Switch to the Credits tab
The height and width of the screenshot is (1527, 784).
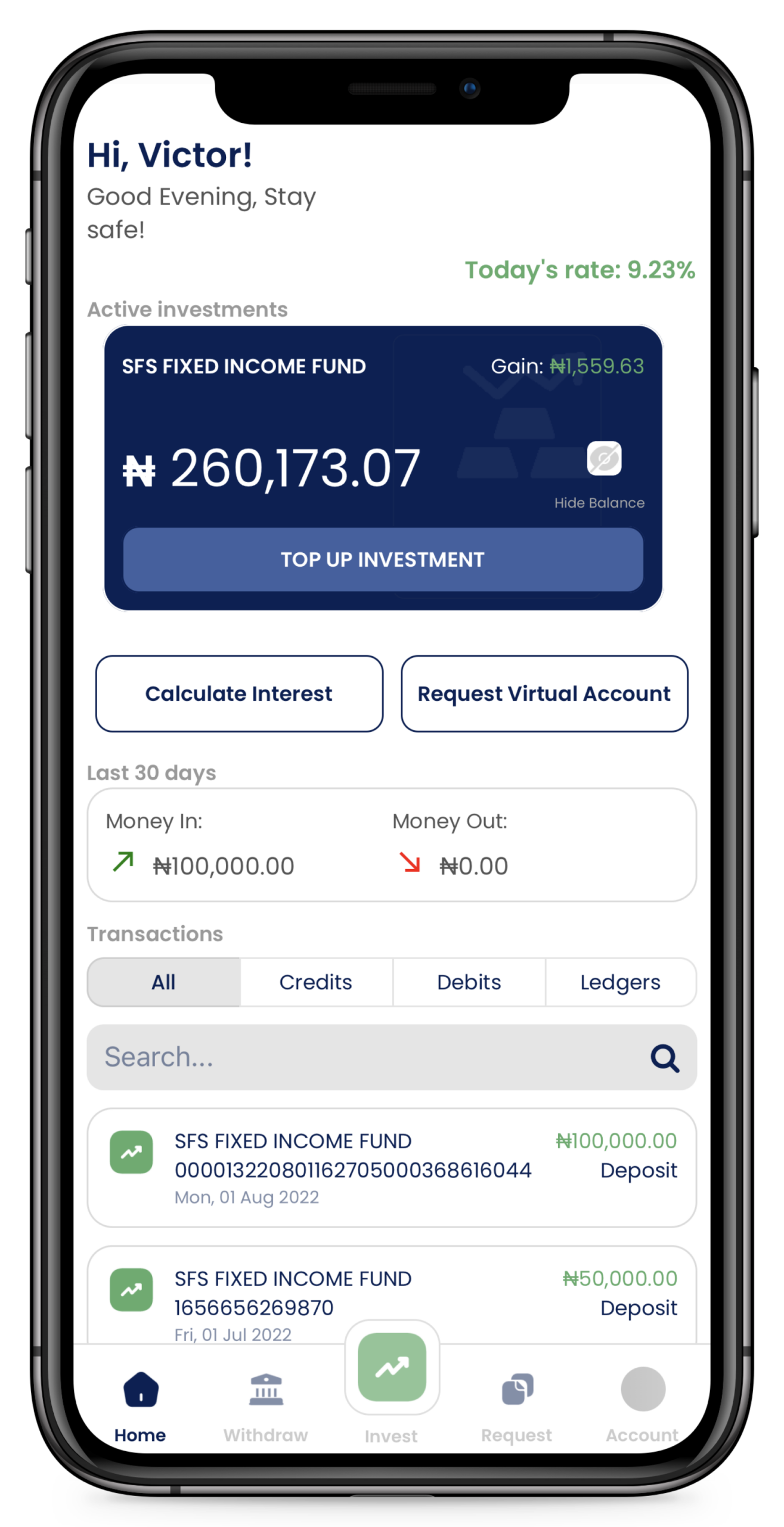click(x=316, y=982)
